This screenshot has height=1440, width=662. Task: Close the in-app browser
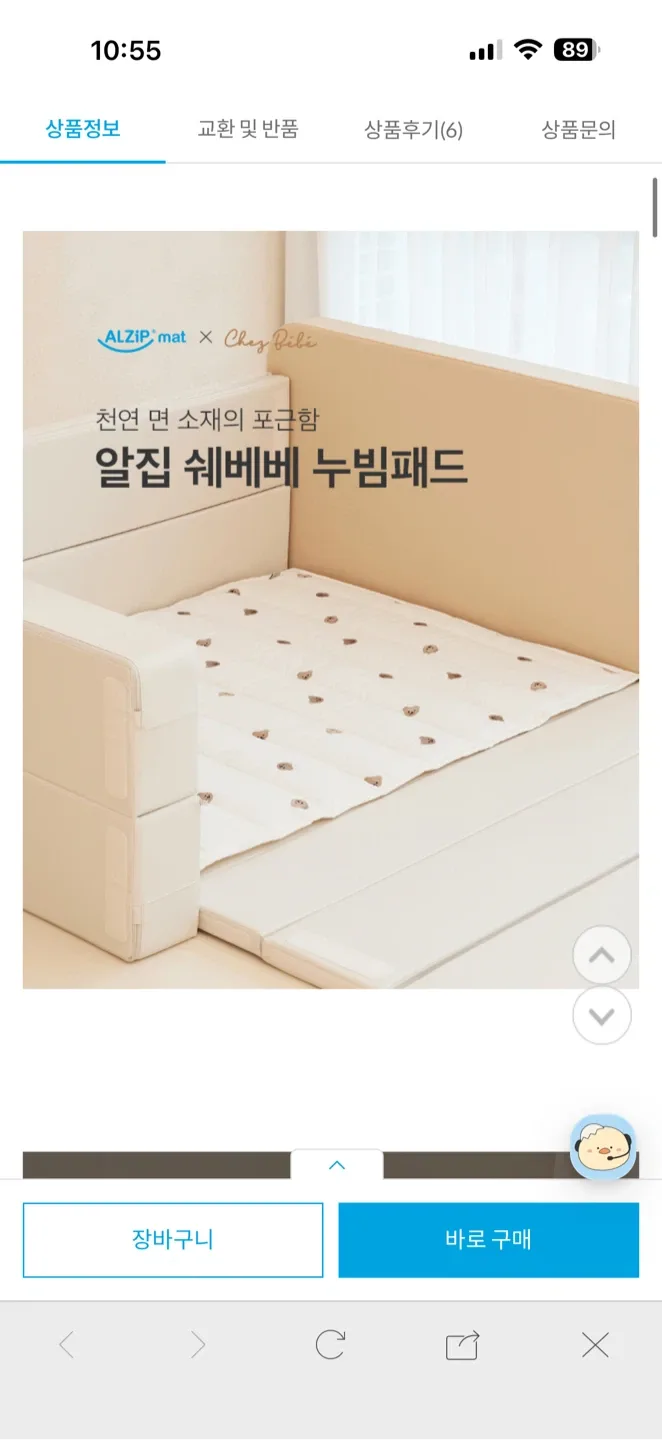coord(595,1345)
